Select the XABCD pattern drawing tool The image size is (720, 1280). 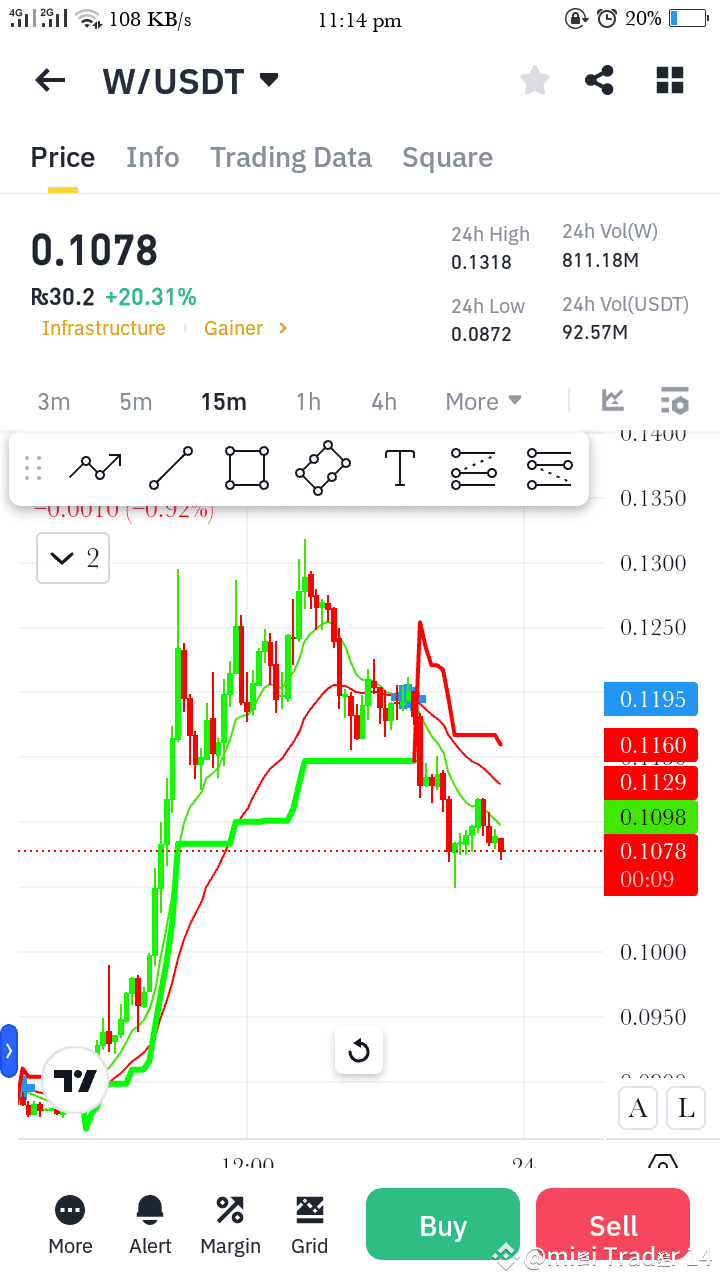[95, 467]
